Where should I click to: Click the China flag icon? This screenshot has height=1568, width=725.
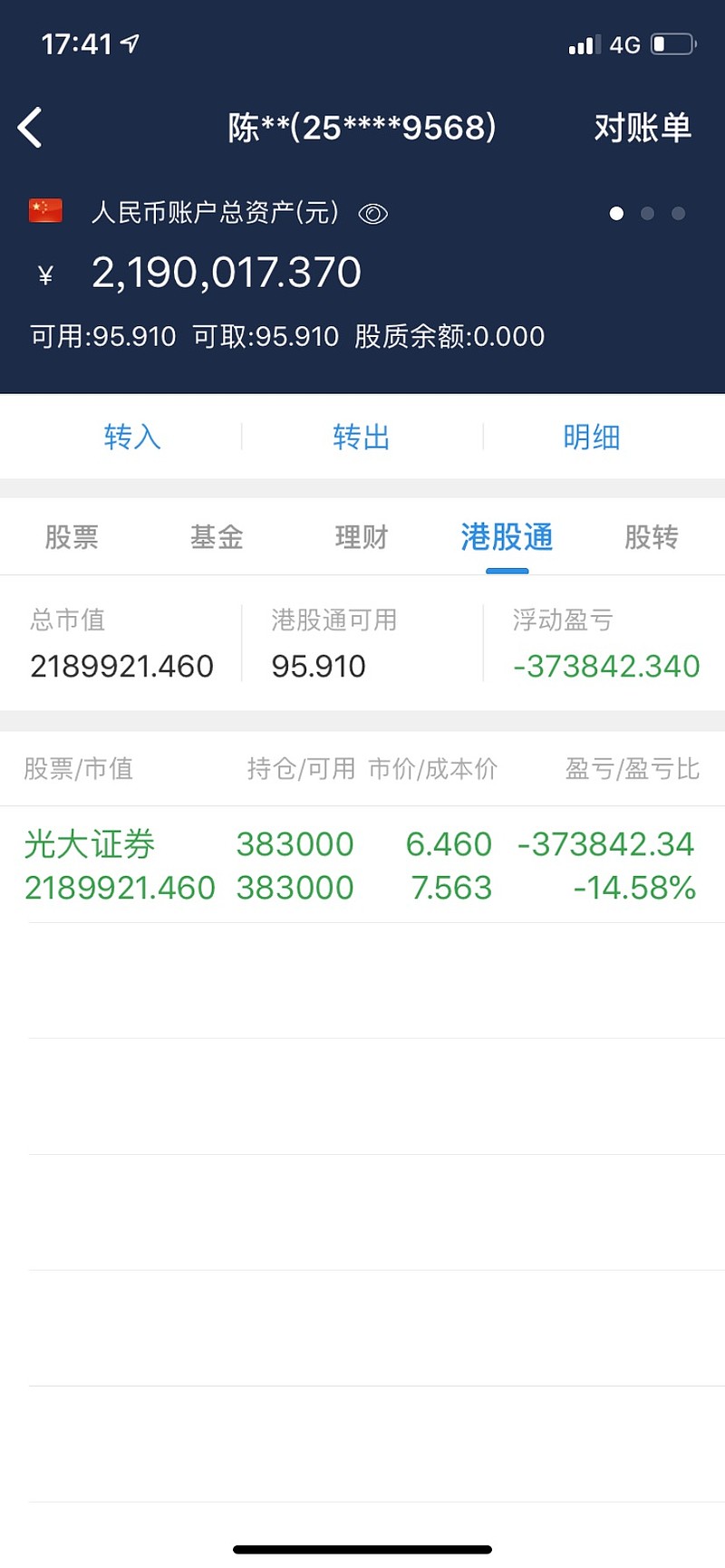tap(45, 209)
